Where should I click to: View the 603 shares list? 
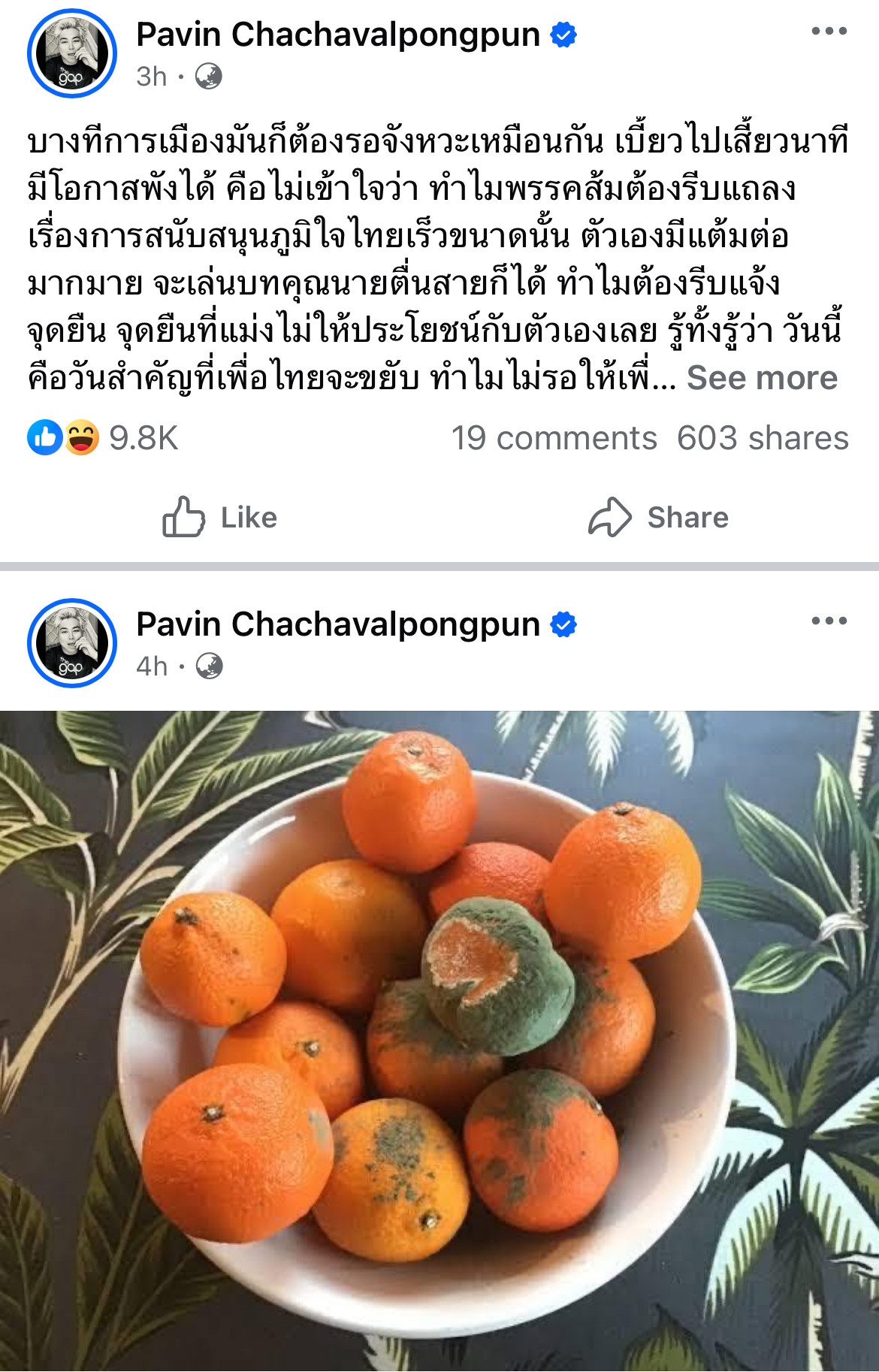pyautogui.click(x=762, y=438)
